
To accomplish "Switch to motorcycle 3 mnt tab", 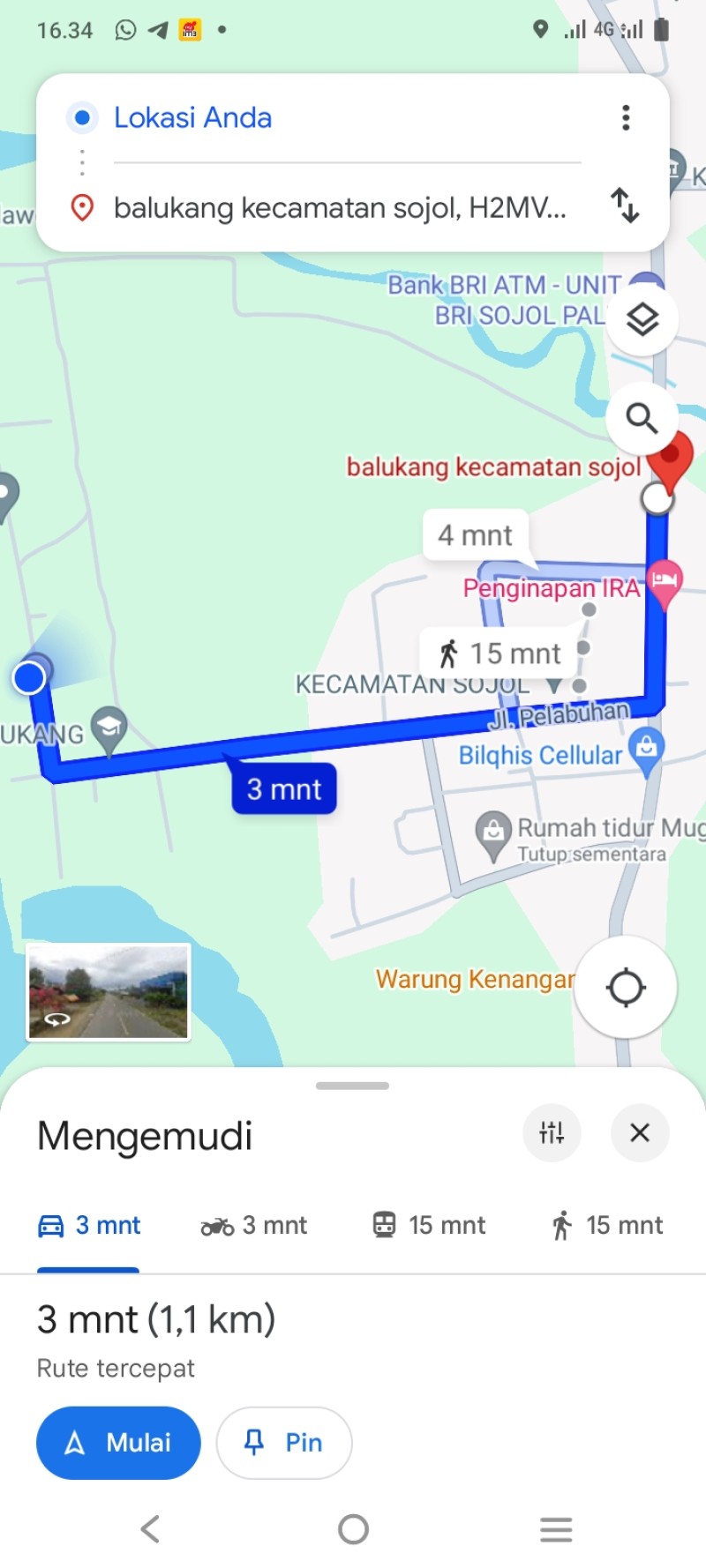I will pyautogui.click(x=253, y=1225).
